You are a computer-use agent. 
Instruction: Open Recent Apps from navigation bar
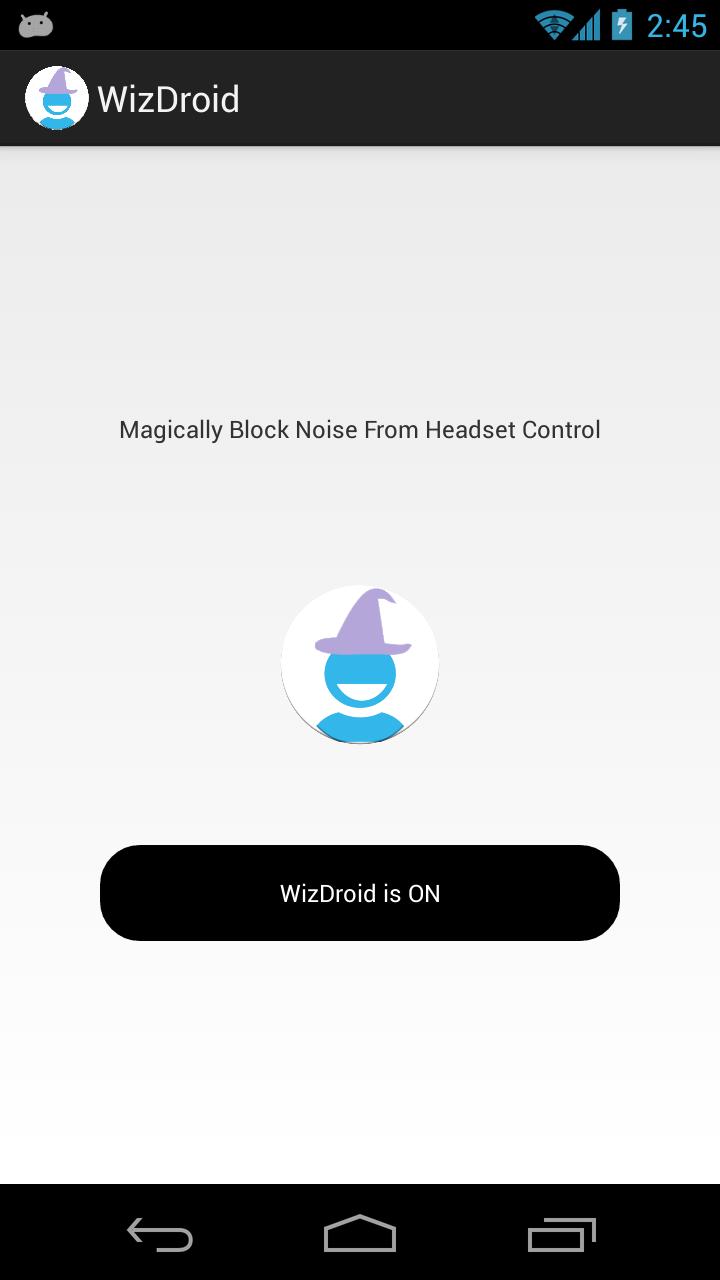tap(560, 1235)
